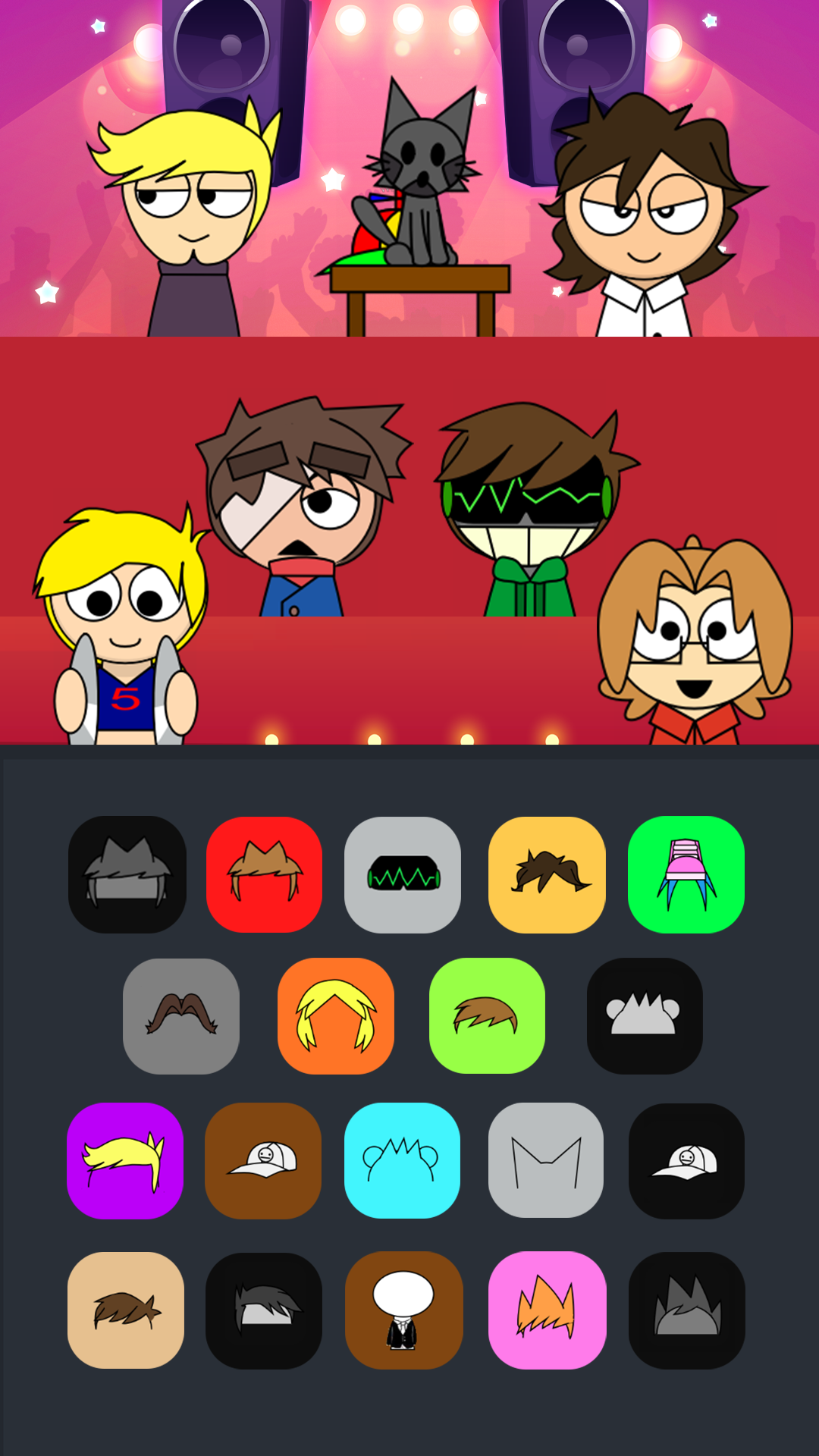Tap the orange spiky hair on pink tile
819x1456 pixels.
[x=547, y=1310]
